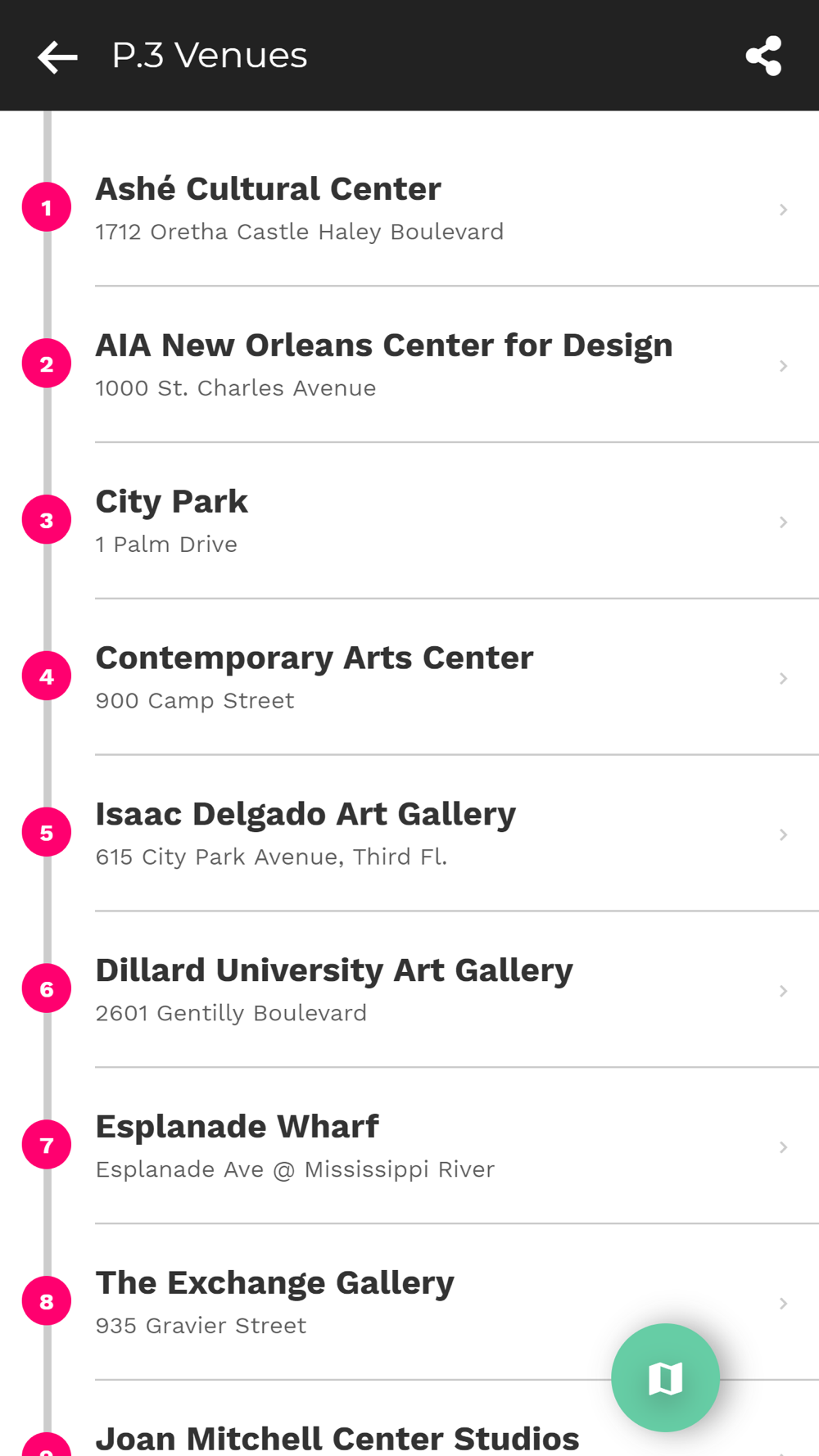Open the floating map button
The height and width of the screenshot is (1456, 819).
point(665,1377)
